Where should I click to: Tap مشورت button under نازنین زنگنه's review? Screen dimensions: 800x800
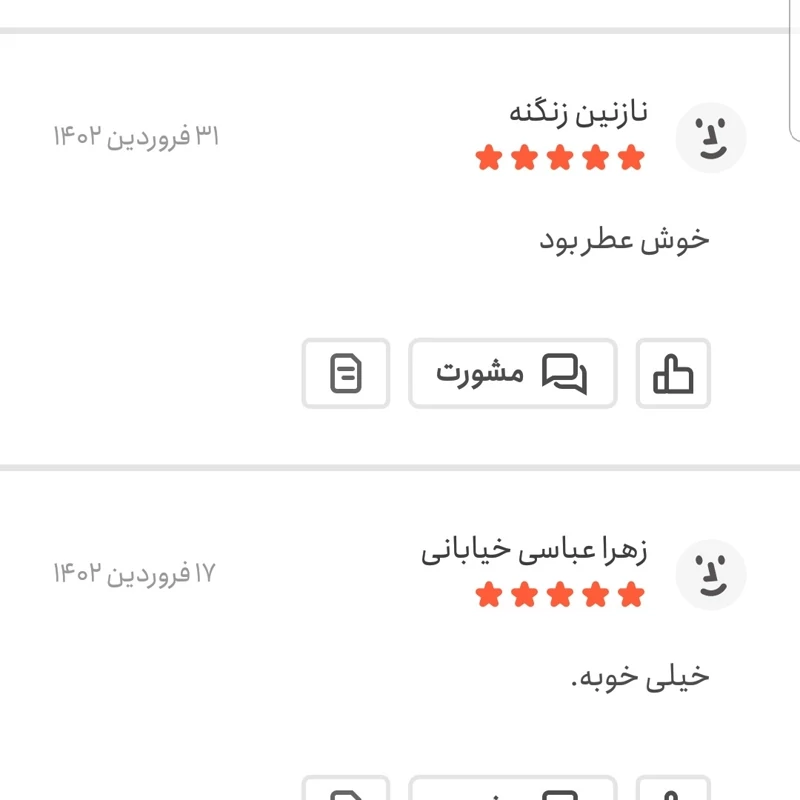click(x=512, y=374)
